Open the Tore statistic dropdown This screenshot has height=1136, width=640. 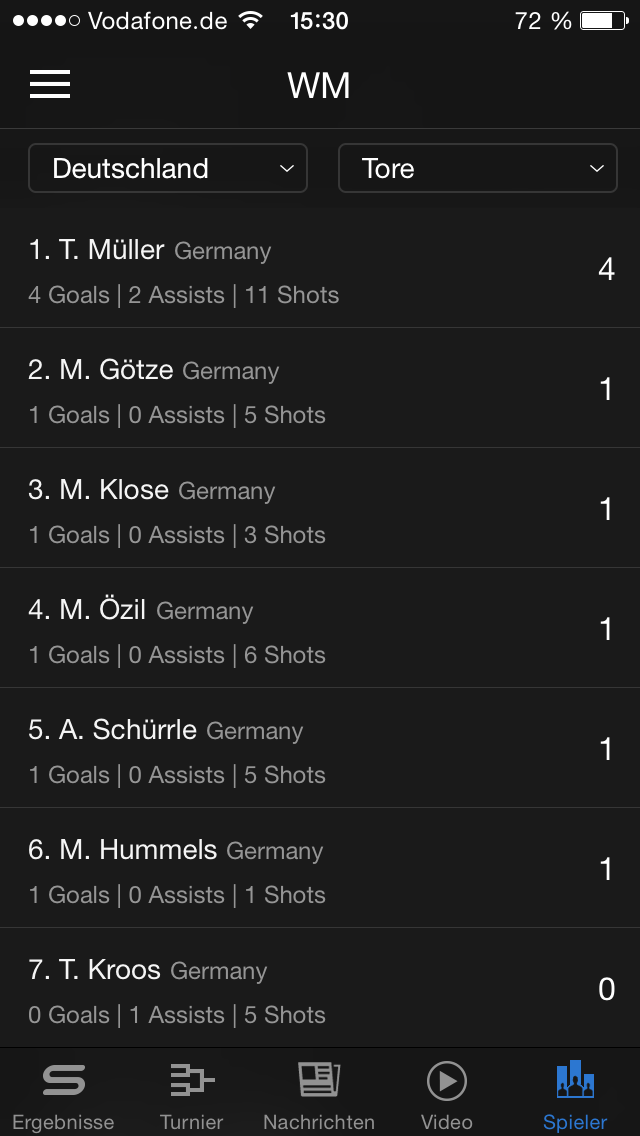pyautogui.click(x=478, y=168)
